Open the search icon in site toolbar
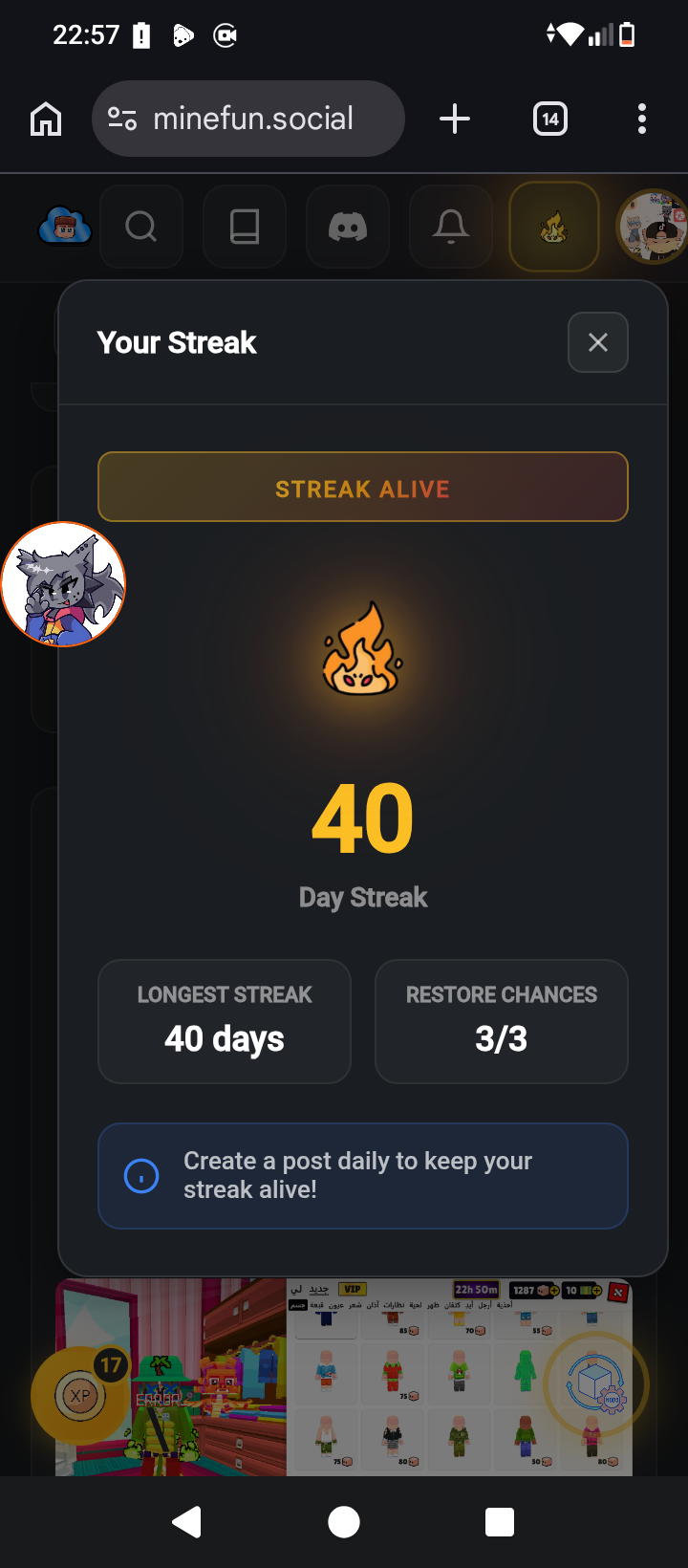 [141, 227]
